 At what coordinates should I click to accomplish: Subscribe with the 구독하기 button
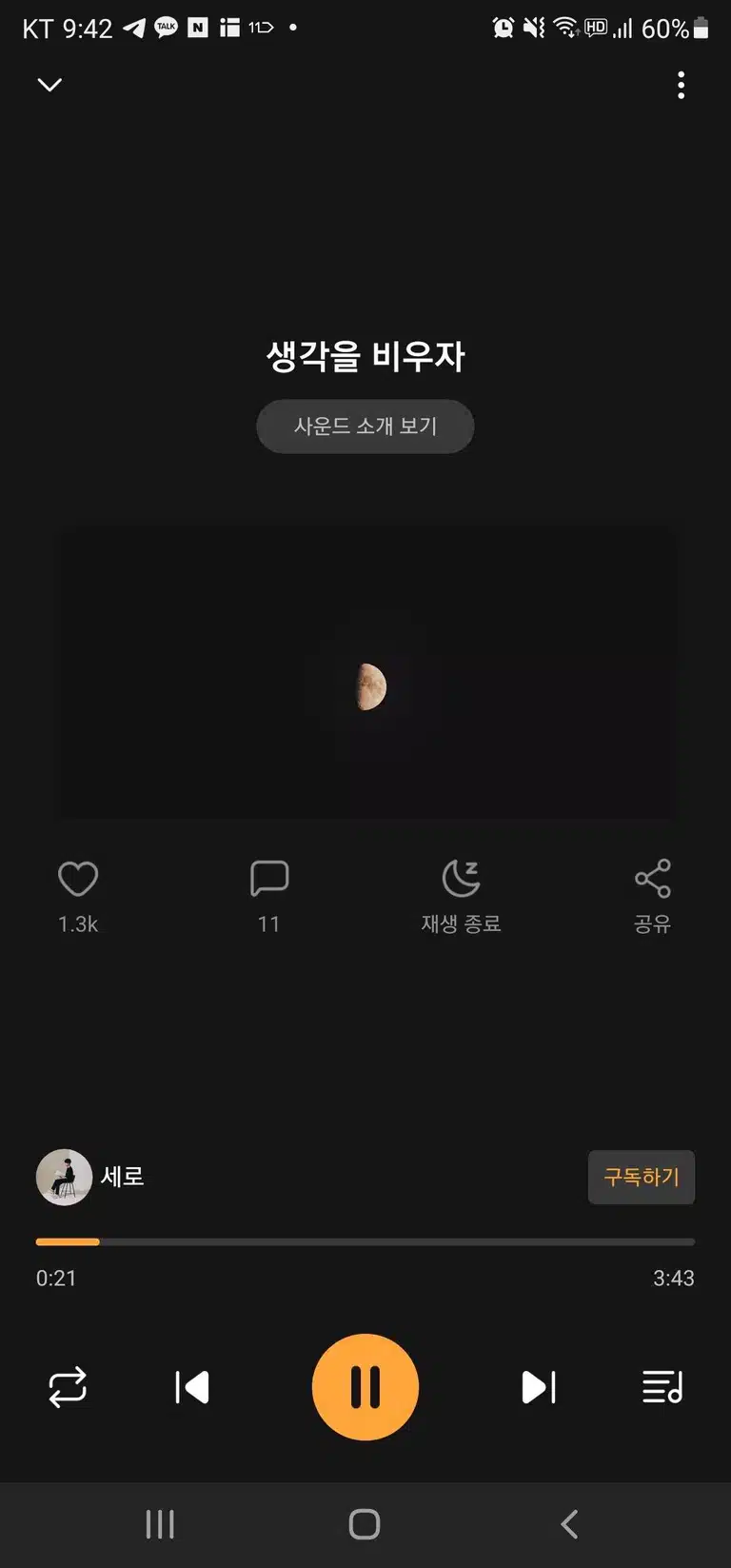point(642,1177)
